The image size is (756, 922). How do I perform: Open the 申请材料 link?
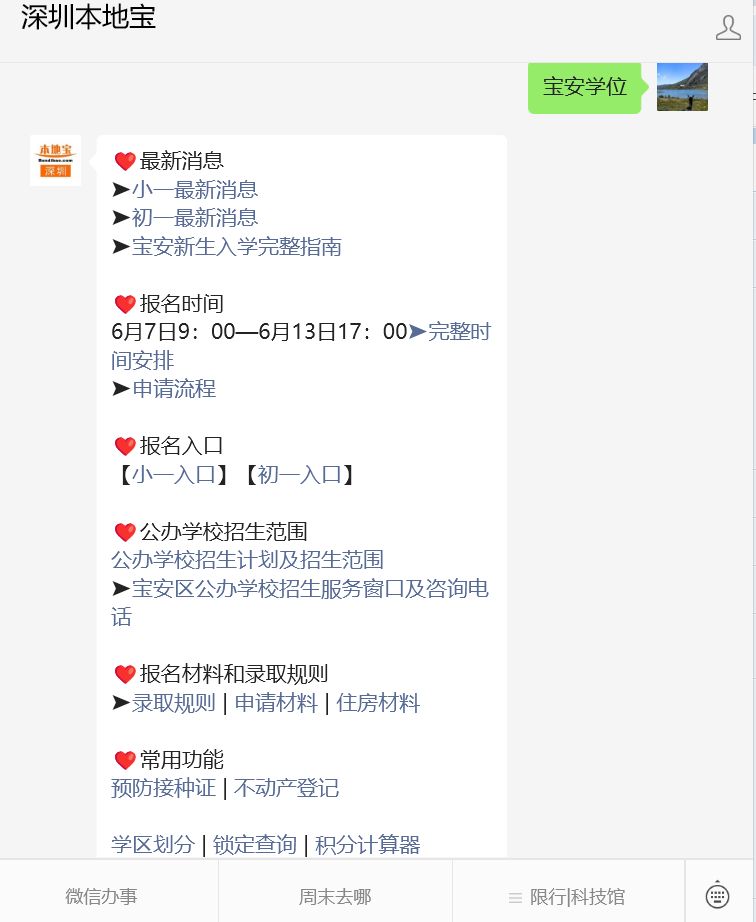click(x=276, y=703)
